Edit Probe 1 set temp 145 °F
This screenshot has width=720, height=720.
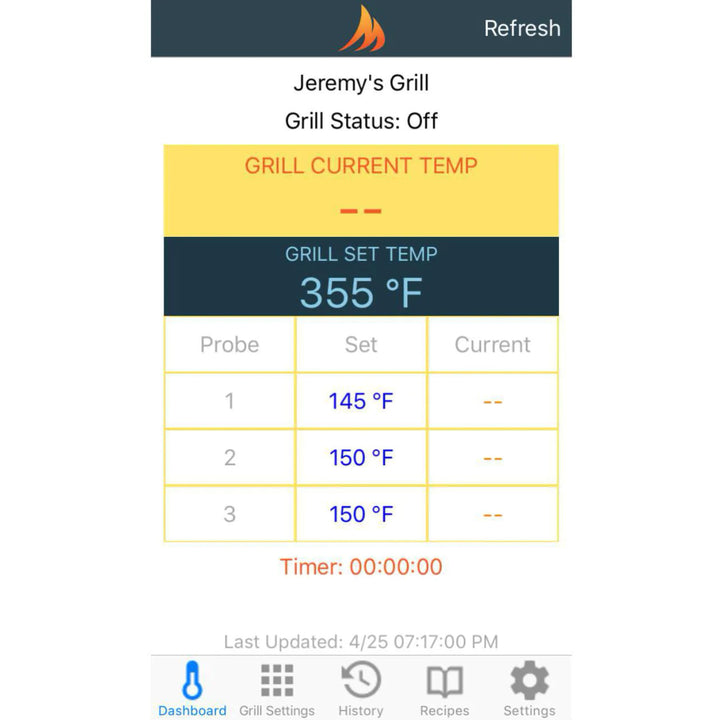coord(361,401)
